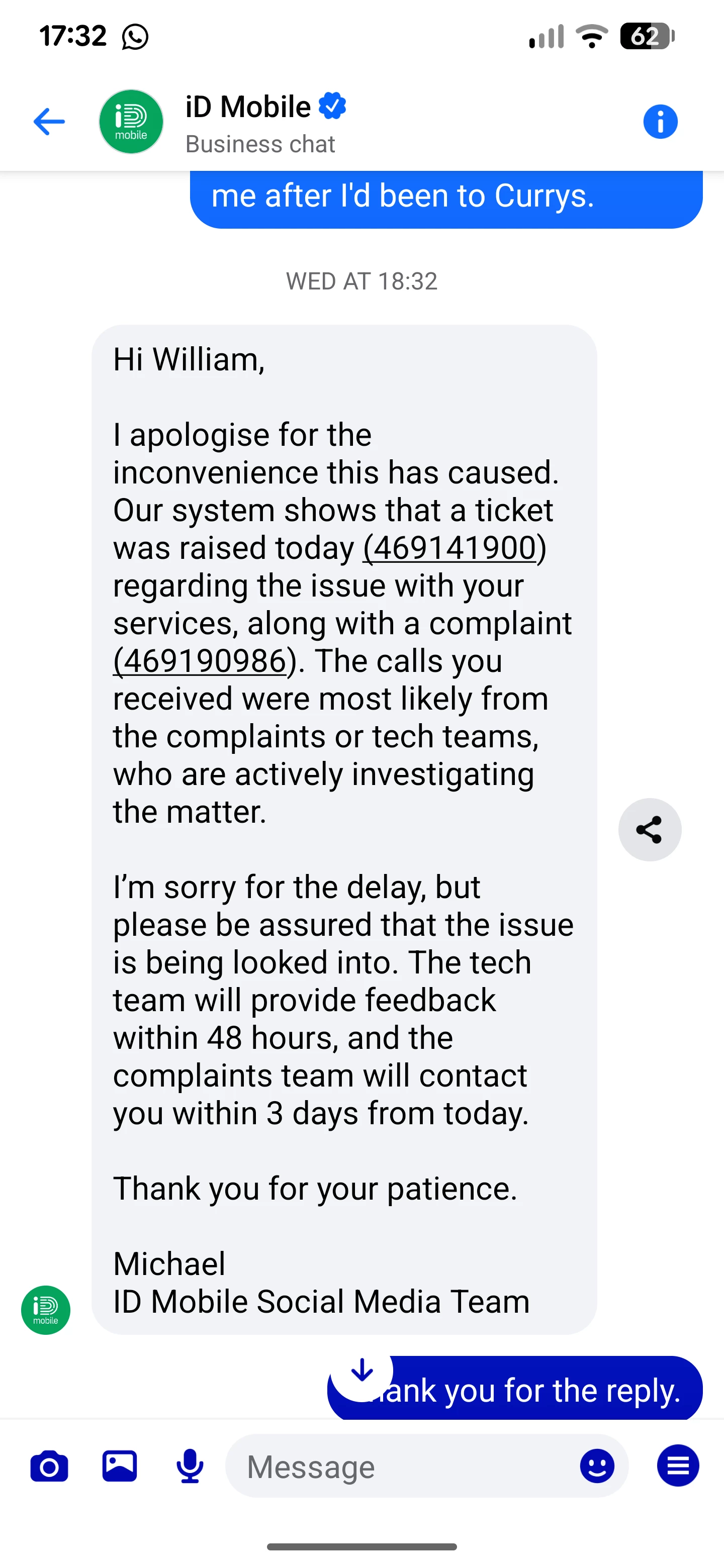Focus the Message text field
Viewport: 724px width, 1568px height.
[402, 1466]
